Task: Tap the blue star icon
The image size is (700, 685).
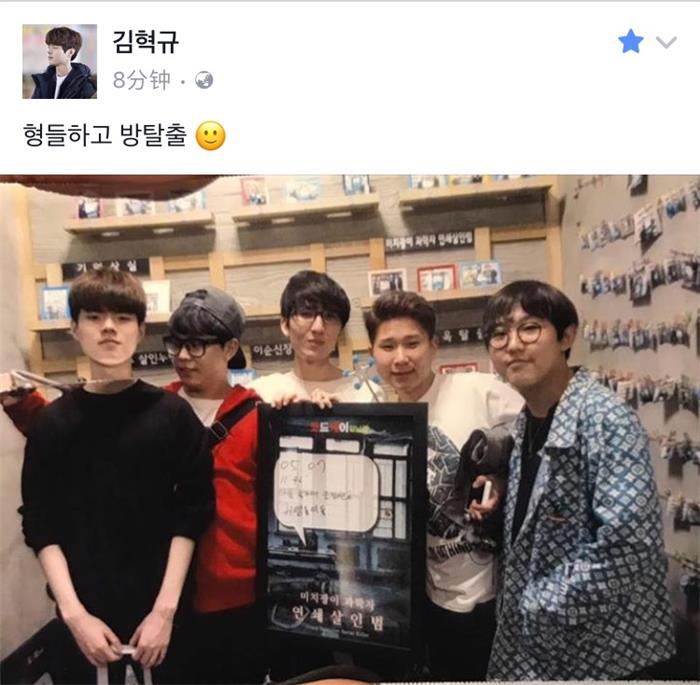Action: (630, 41)
